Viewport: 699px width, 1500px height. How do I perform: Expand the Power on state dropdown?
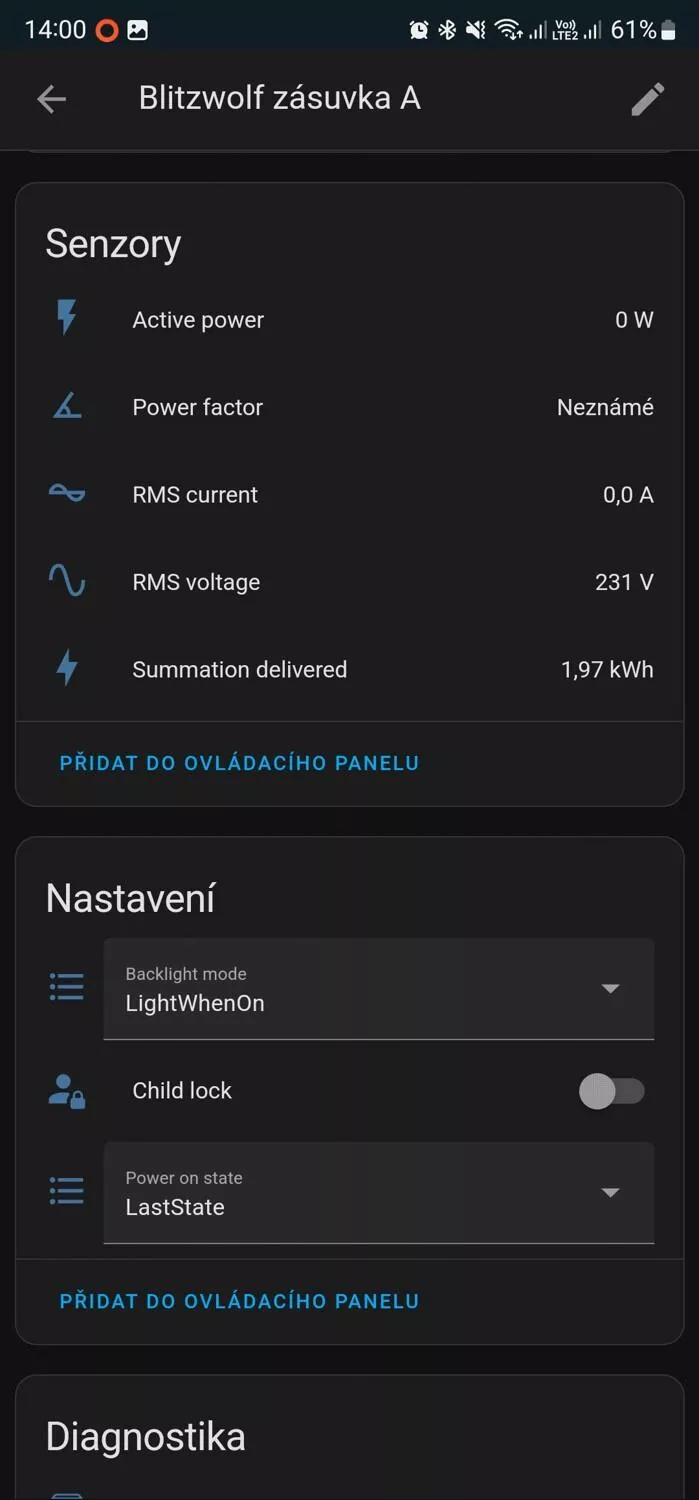(379, 1193)
